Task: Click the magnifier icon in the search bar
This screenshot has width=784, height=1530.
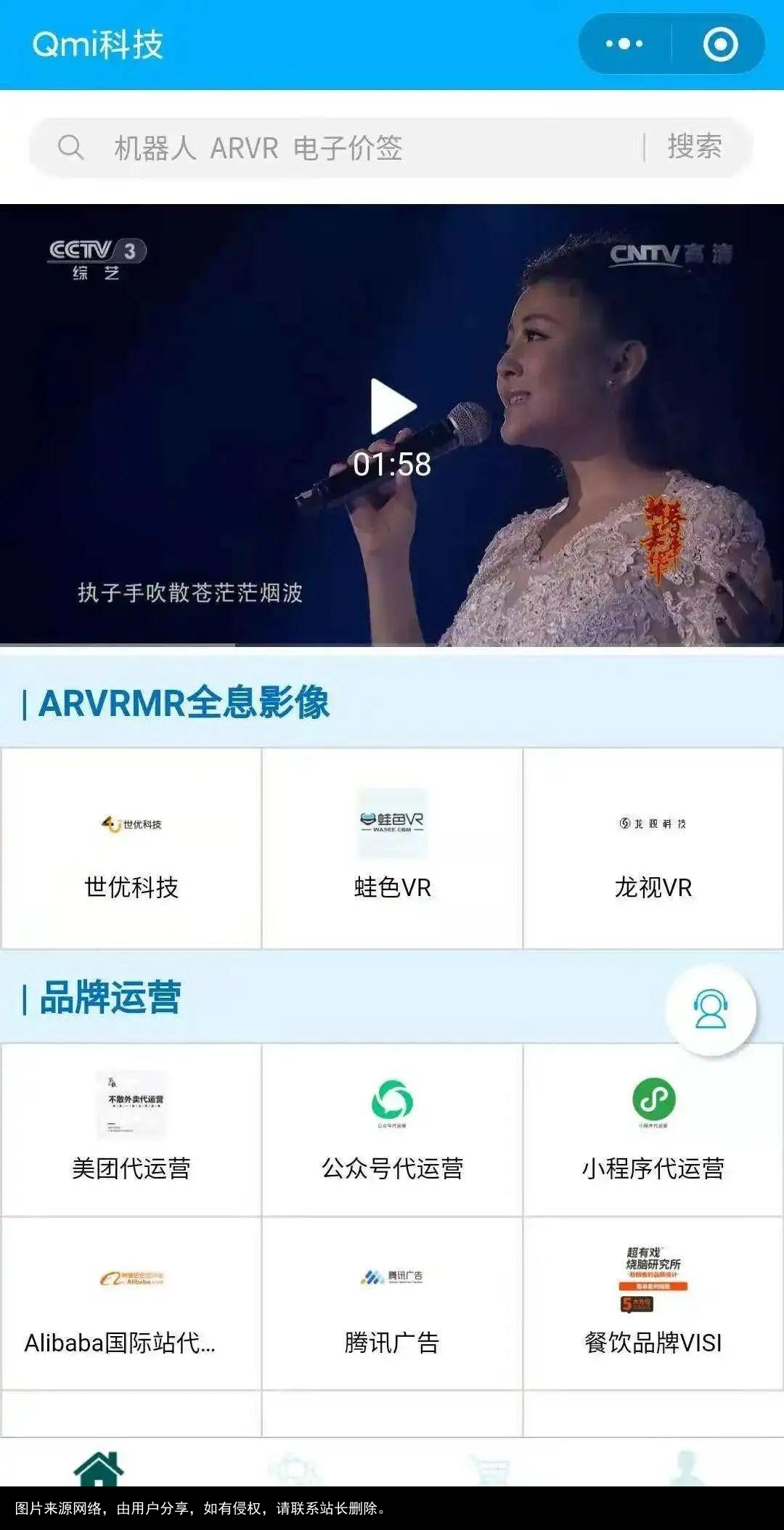Action: [71, 146]
